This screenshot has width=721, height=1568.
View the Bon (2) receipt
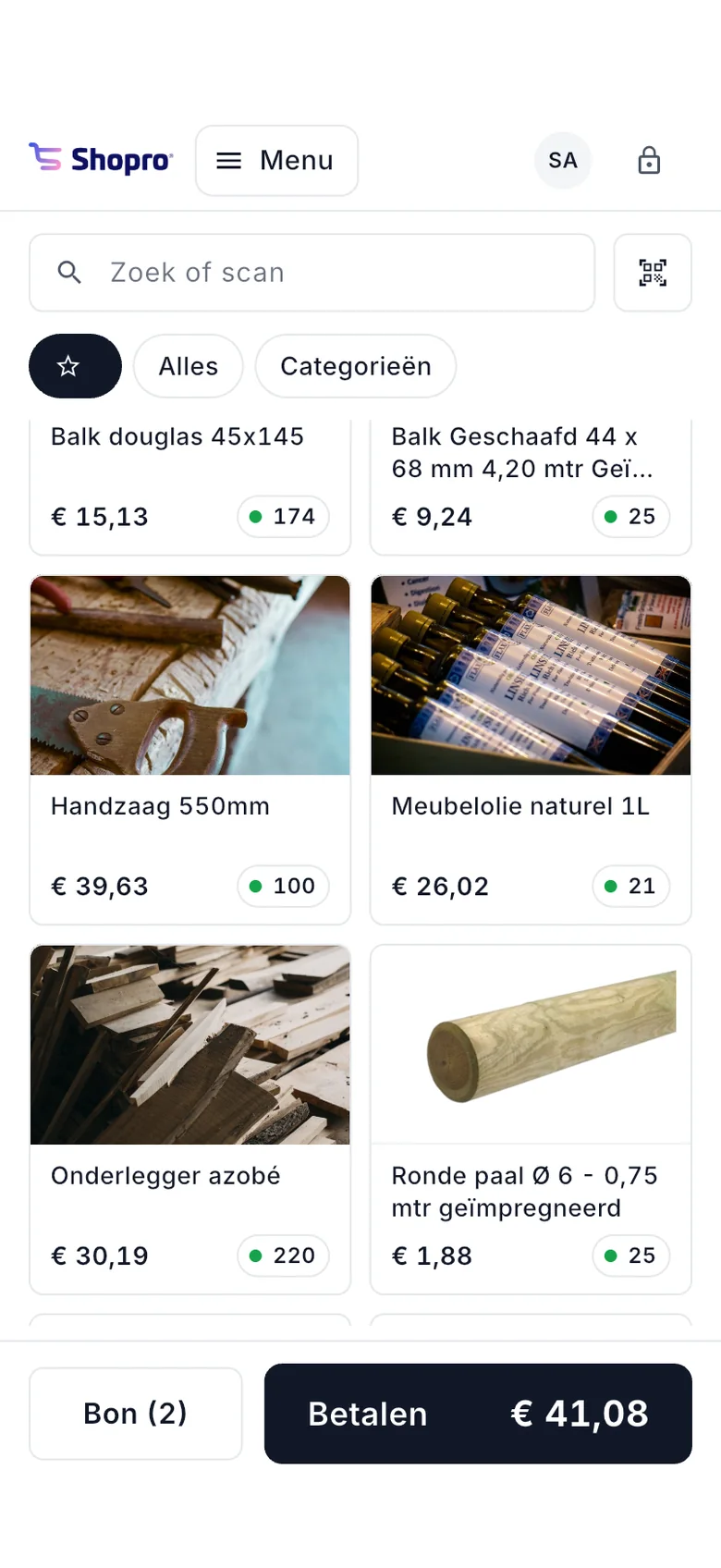click(x=136, y=1414)
